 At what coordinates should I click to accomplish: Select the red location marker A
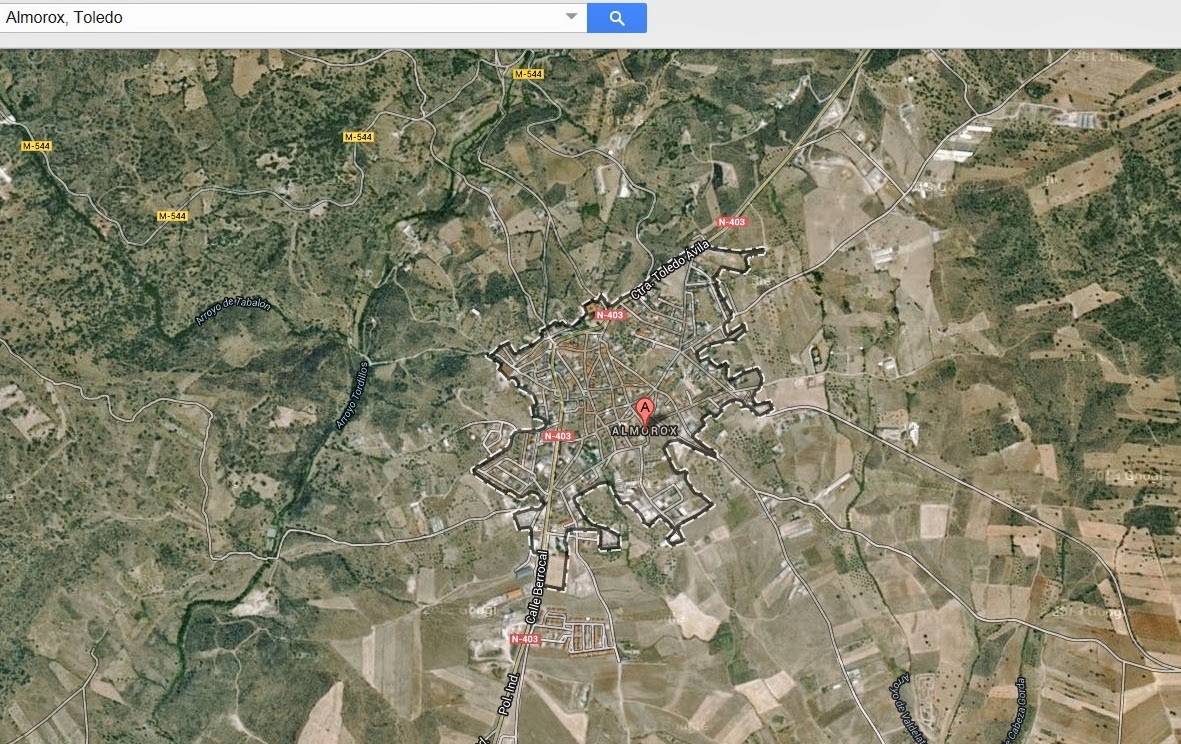click(645, 409)
